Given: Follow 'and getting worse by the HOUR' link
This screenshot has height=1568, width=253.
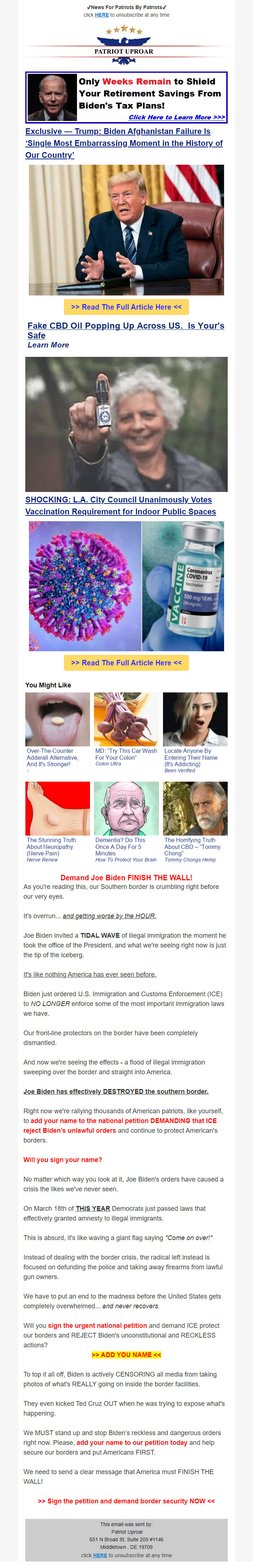Looking at the screenshot, I should coord(109,915).
